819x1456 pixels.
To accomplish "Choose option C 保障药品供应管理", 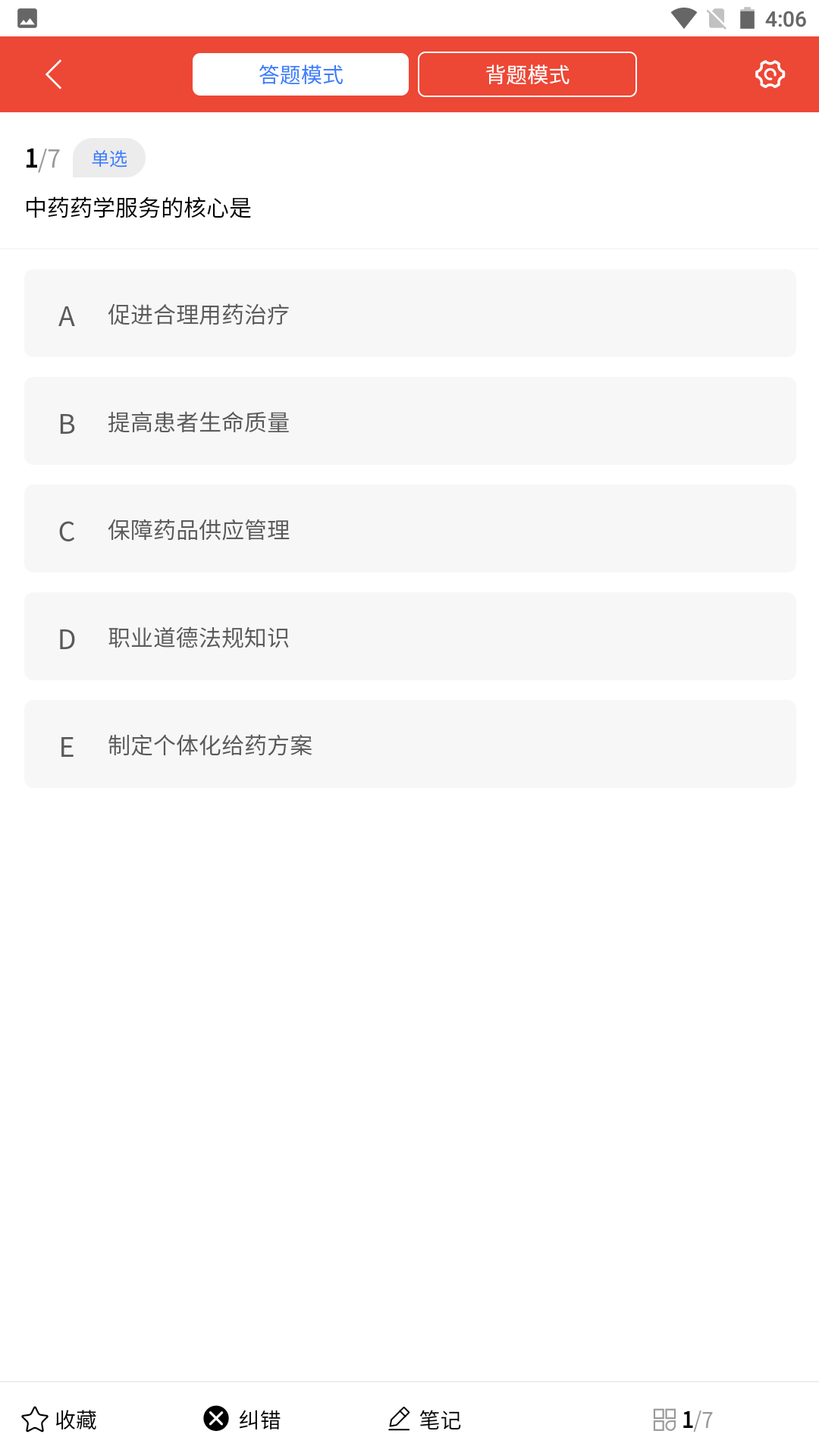I will [409, 529].
